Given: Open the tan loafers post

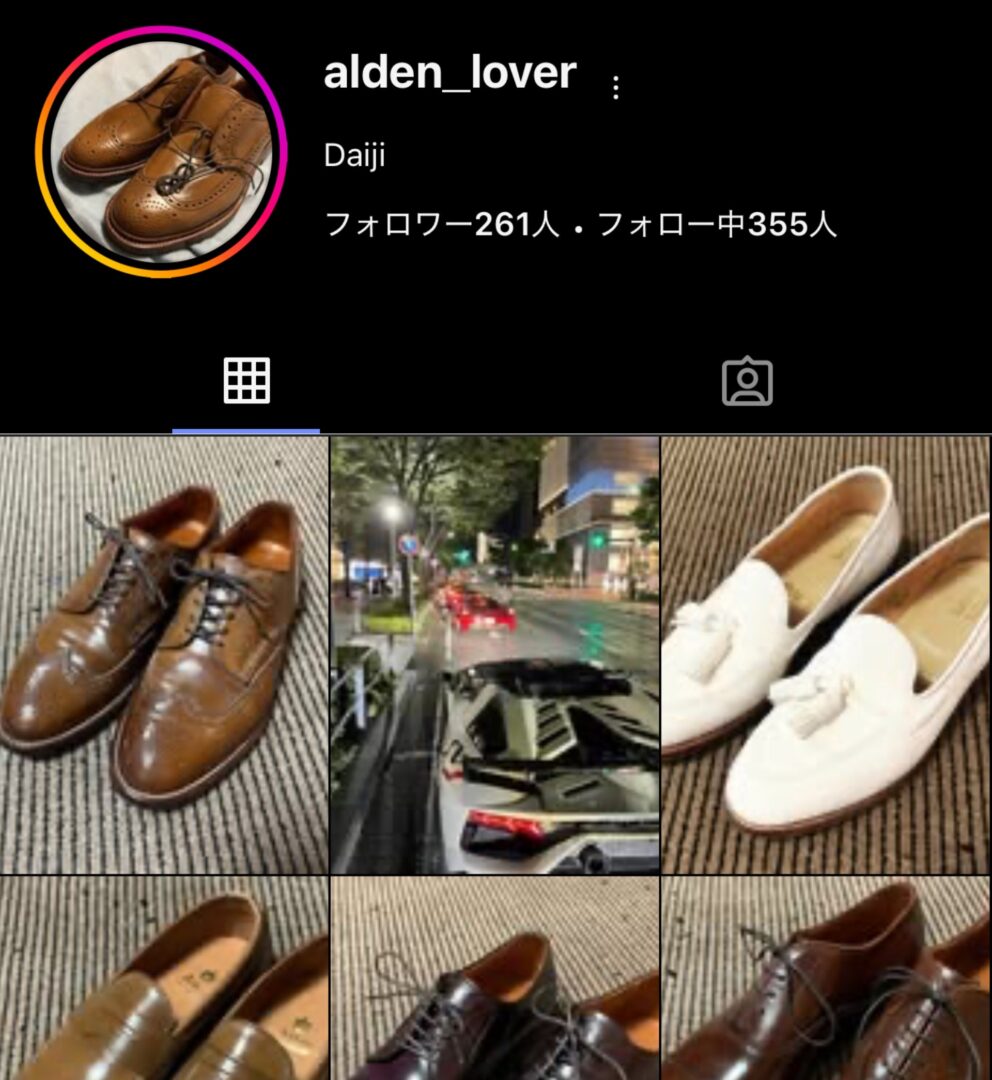Looking at the screenshot, I should [x=164, y=980].
